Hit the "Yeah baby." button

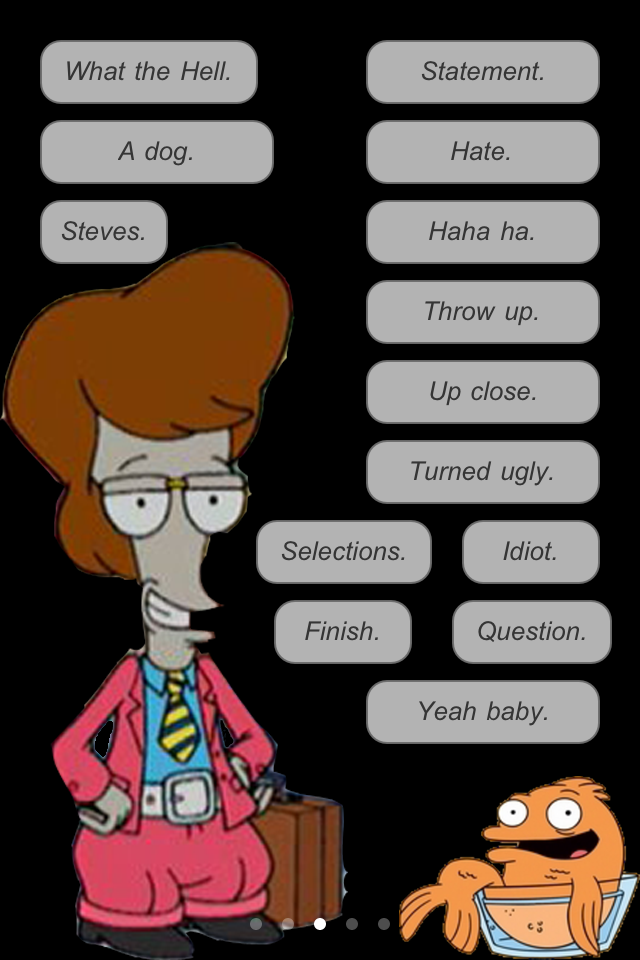482,712
